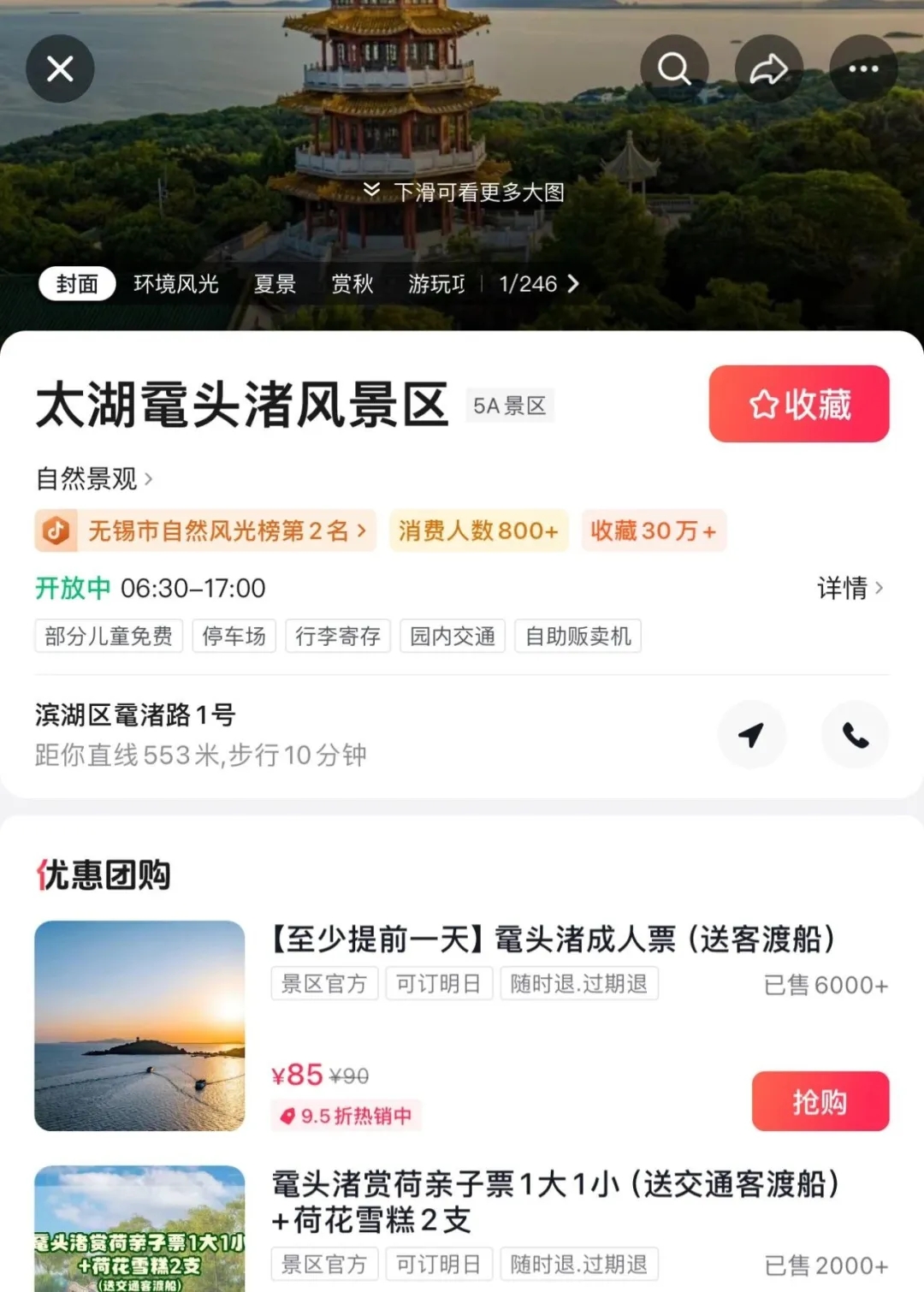Share this scenic area
Viewport: 924px width, 1292px height.
coord(768,68)
